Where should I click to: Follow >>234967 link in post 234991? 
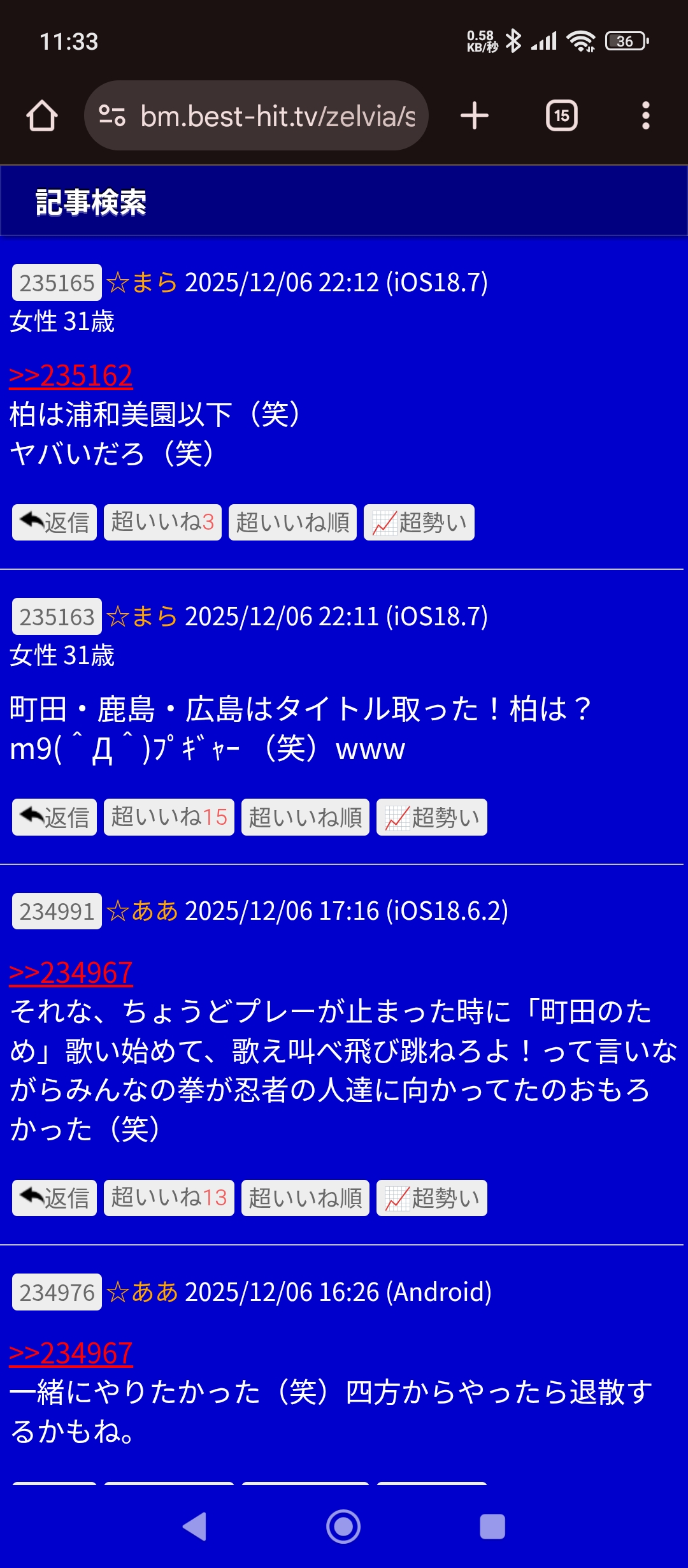click(71, 973)
